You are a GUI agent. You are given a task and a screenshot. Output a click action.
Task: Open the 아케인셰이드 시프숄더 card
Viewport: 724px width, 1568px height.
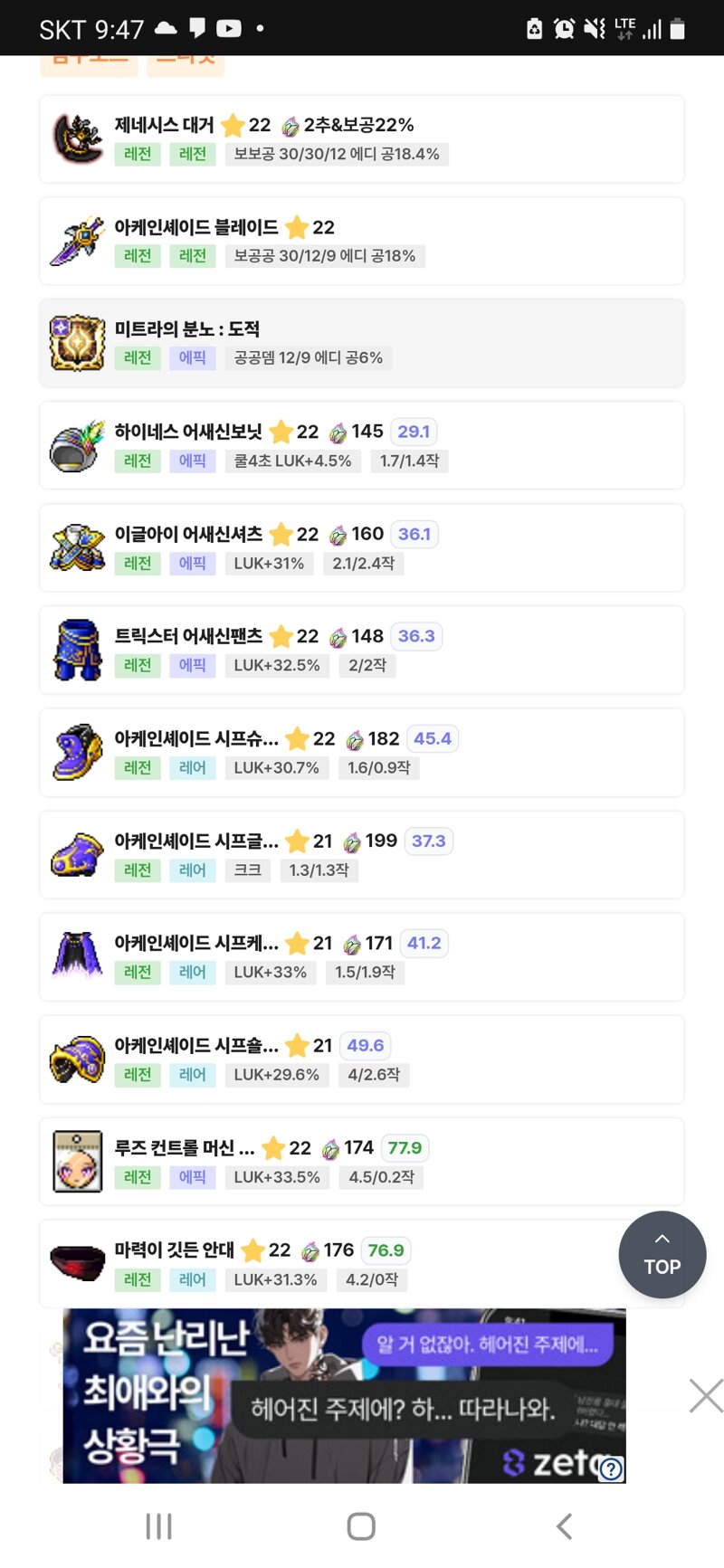tap(362, 1060)
